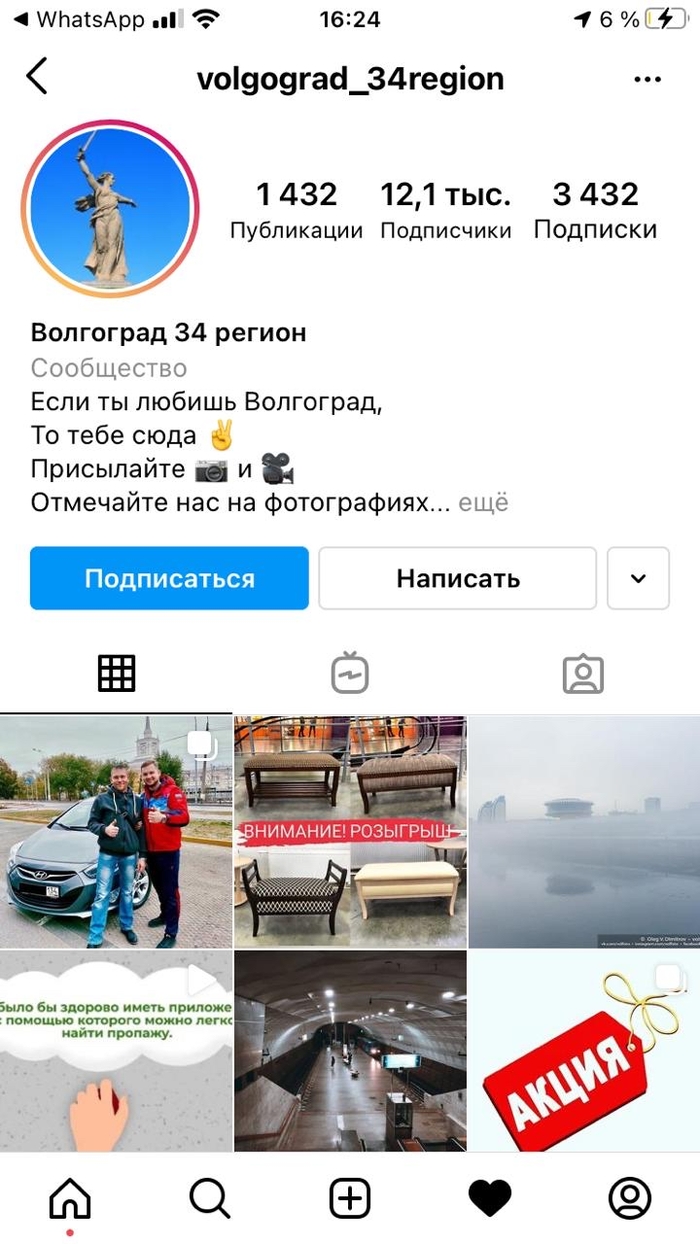This screenshot has width=700, height=1244.
Task: Expand the bio with ещё
Action: 484,502
